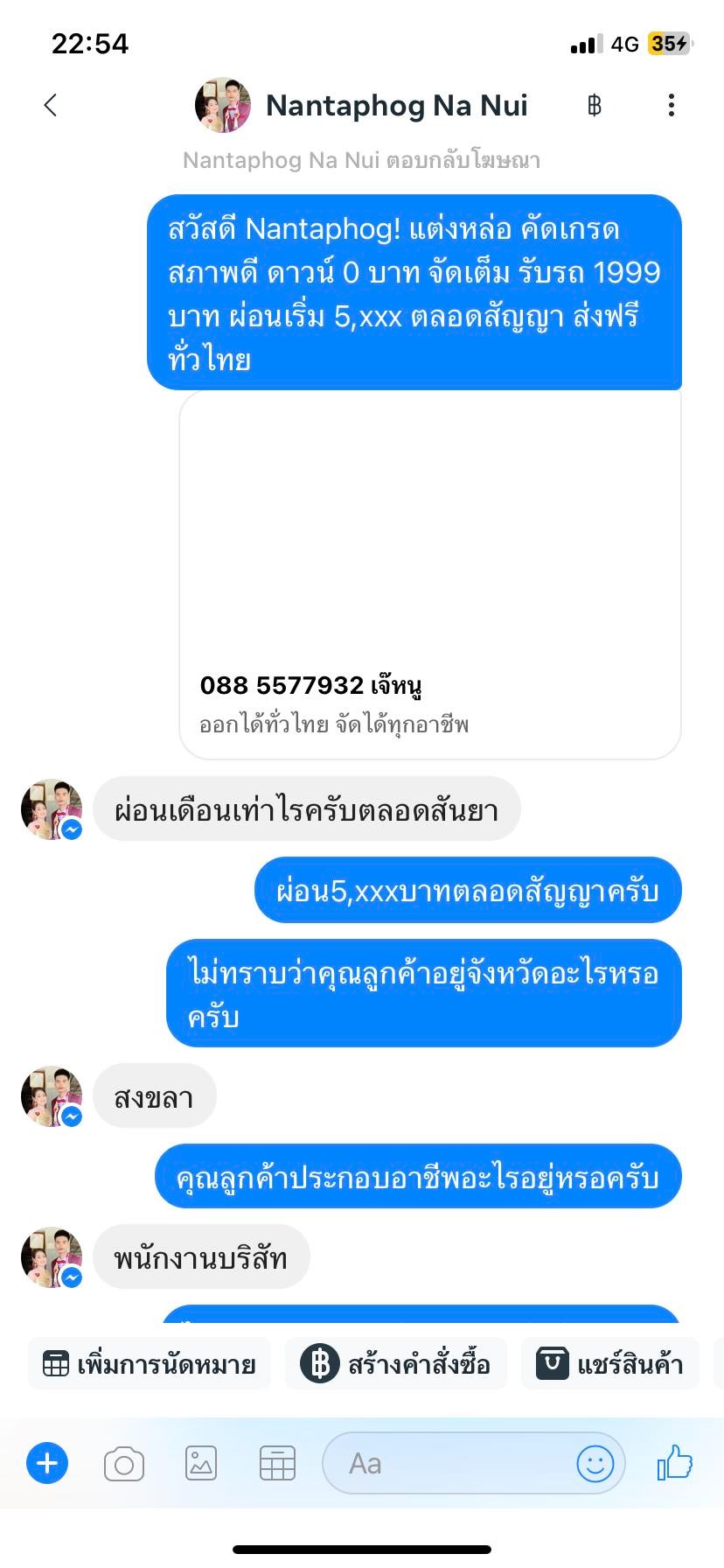
Task: Open the saved replies calendar icon
Action: [277, 1463]
